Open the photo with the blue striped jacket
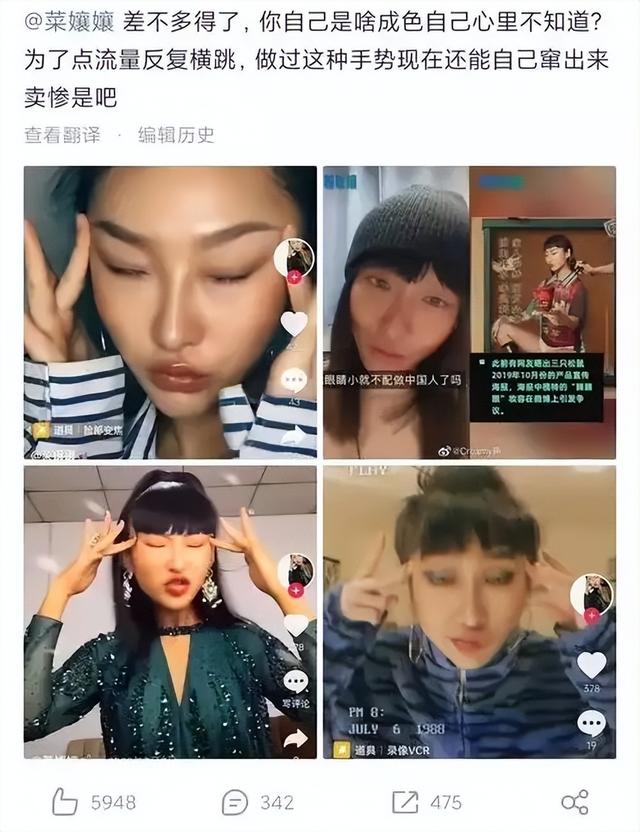Viewport: 640px width, 832px height. 469,612
